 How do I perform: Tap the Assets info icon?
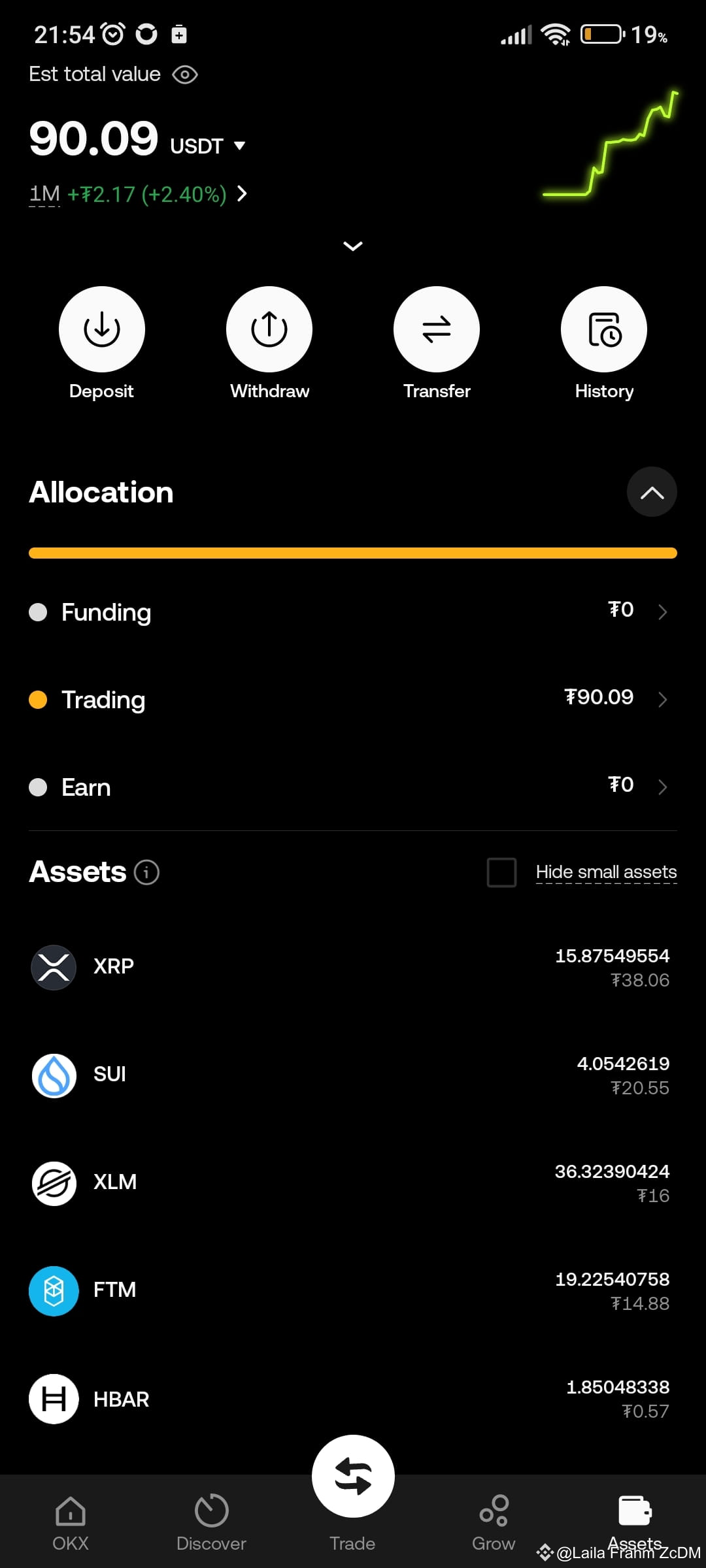point(146,872)
